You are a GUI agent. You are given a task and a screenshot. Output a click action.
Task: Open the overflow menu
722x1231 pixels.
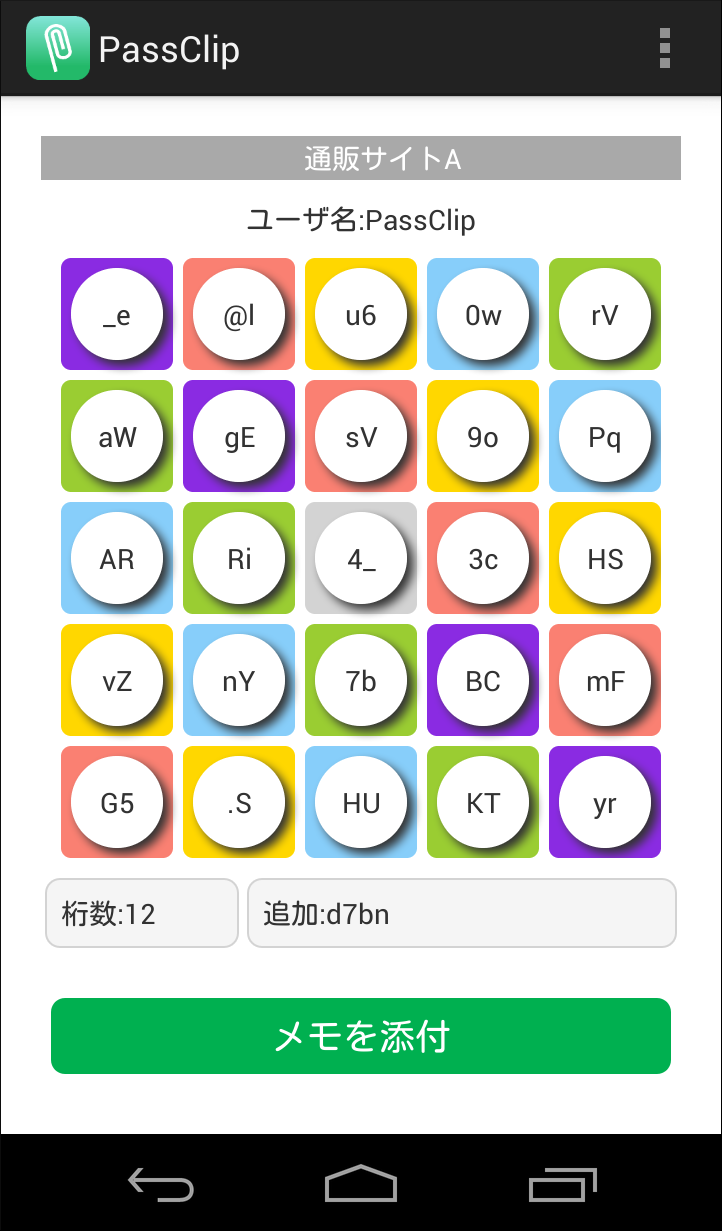point(665,48)
